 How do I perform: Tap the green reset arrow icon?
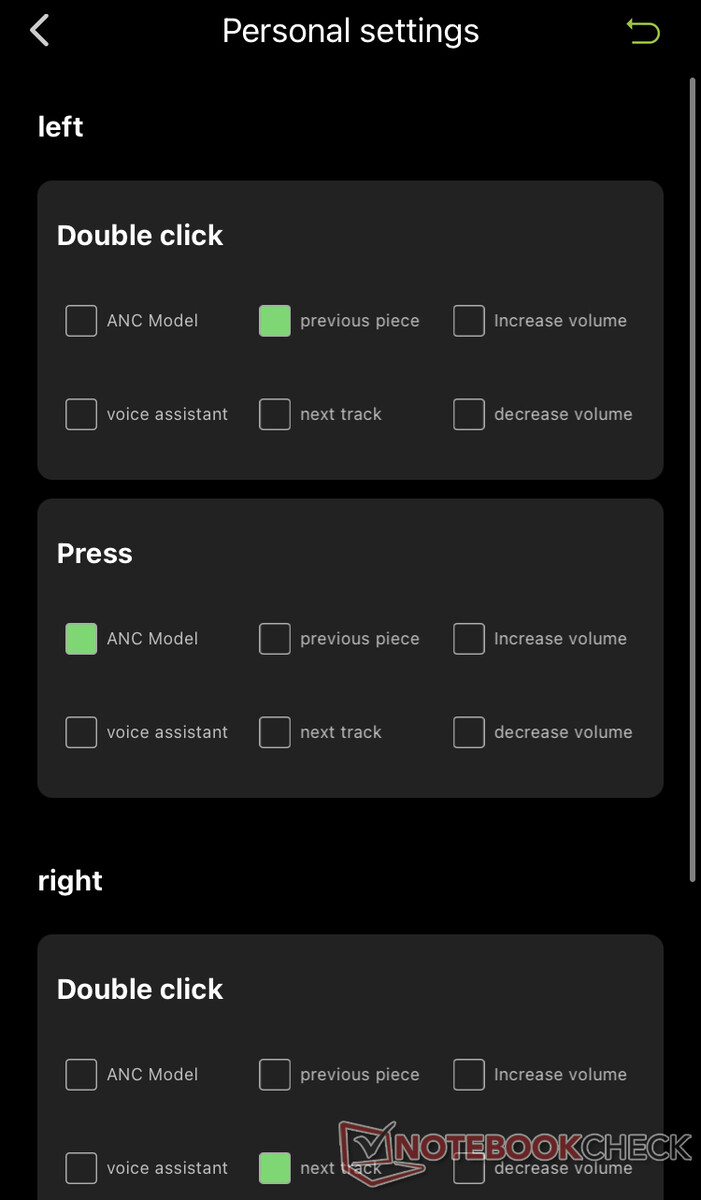tap(643, 32)
